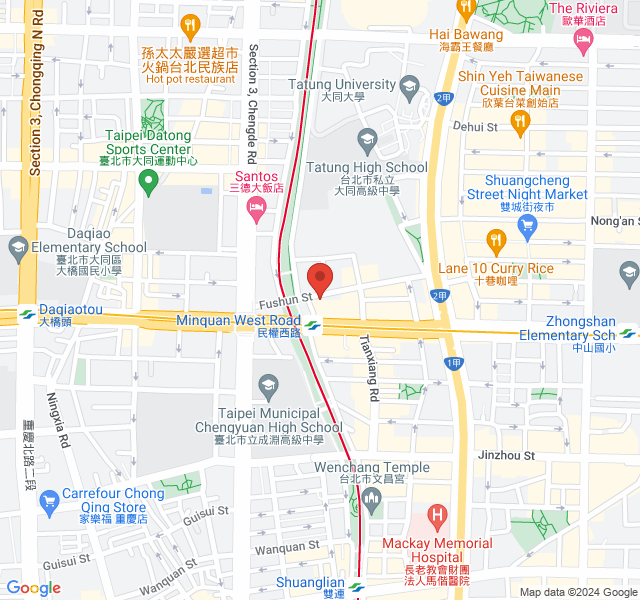Screen dimensions: 640x600
Task: Tap the Tatung High School marker
Action: coord(367,140)
